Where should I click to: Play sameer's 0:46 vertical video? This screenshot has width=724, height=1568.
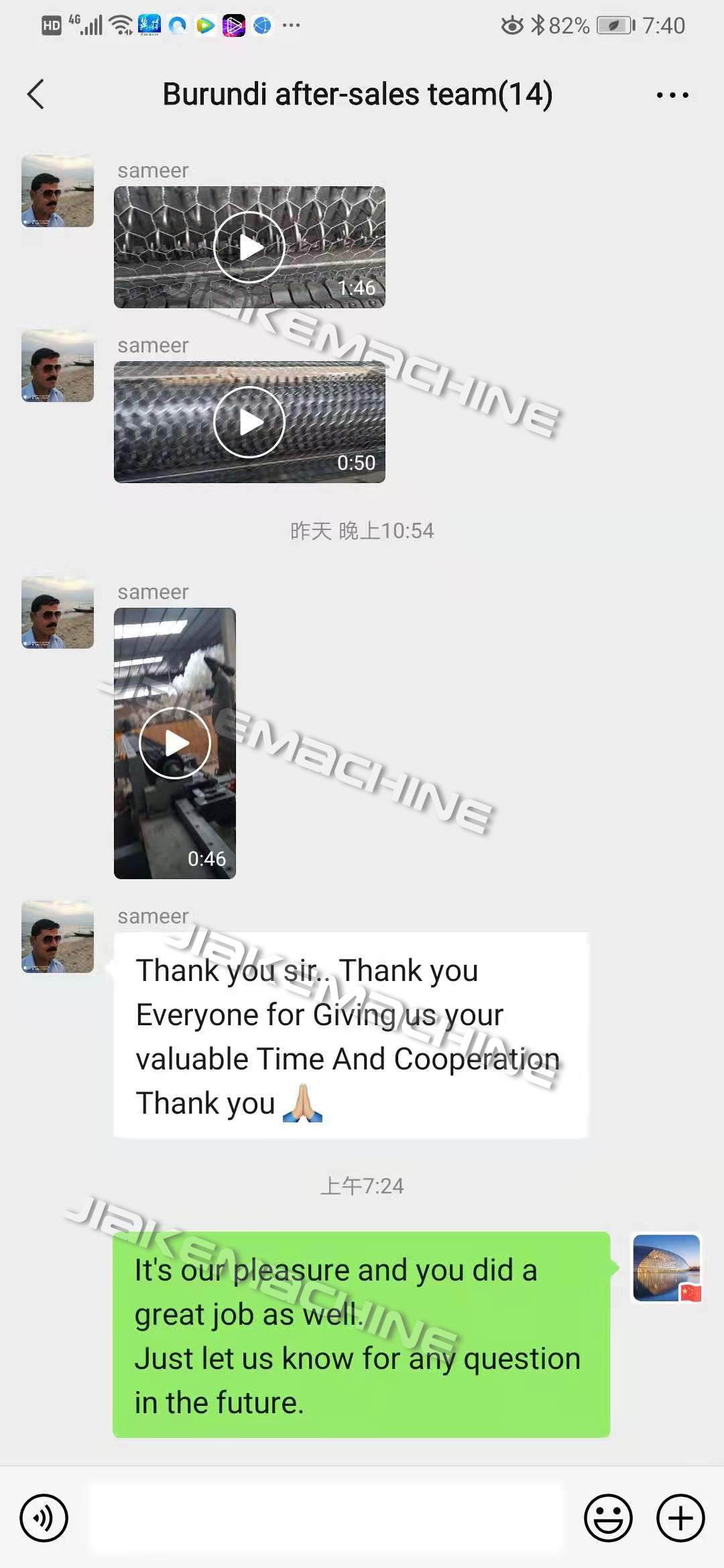click(175, 743)
